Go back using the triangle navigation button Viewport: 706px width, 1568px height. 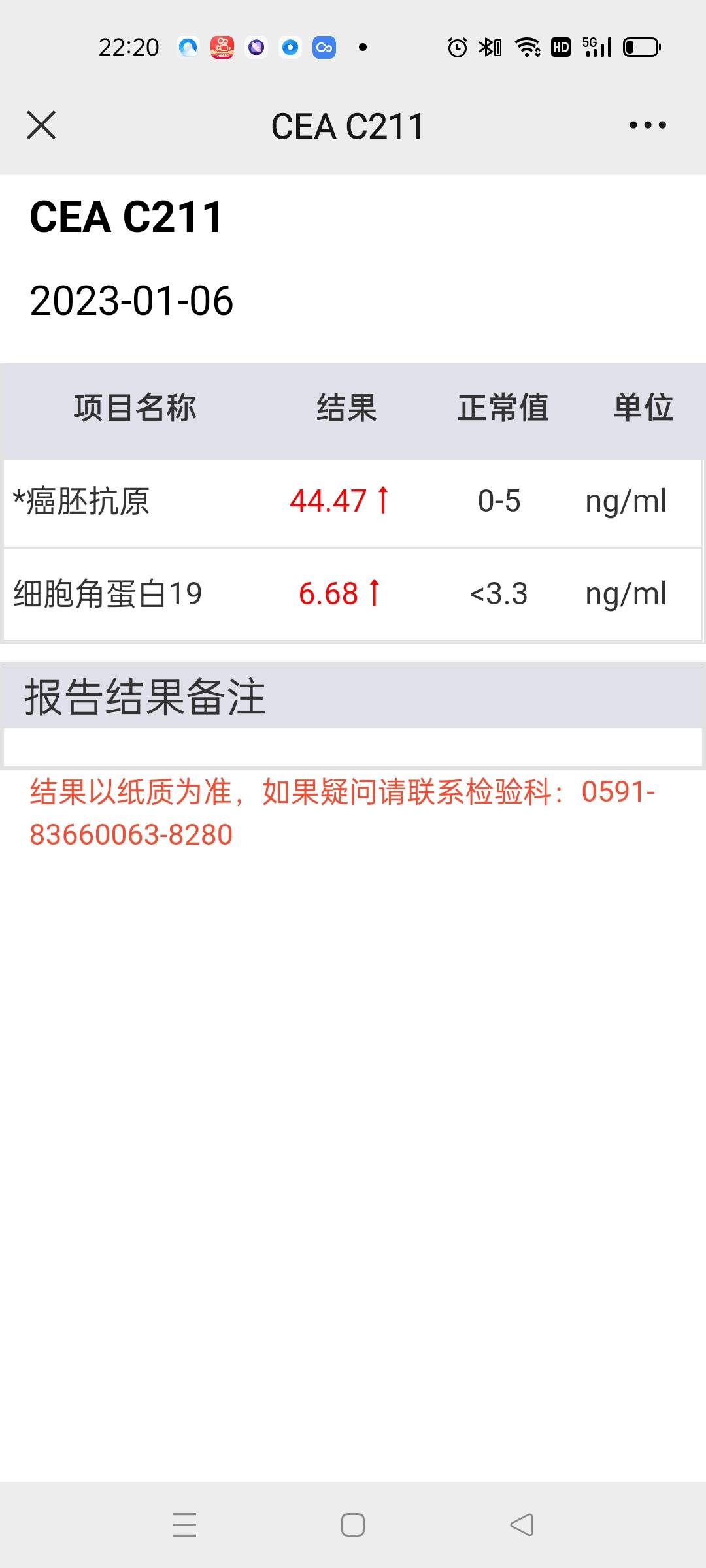[x=520, y=1523]
